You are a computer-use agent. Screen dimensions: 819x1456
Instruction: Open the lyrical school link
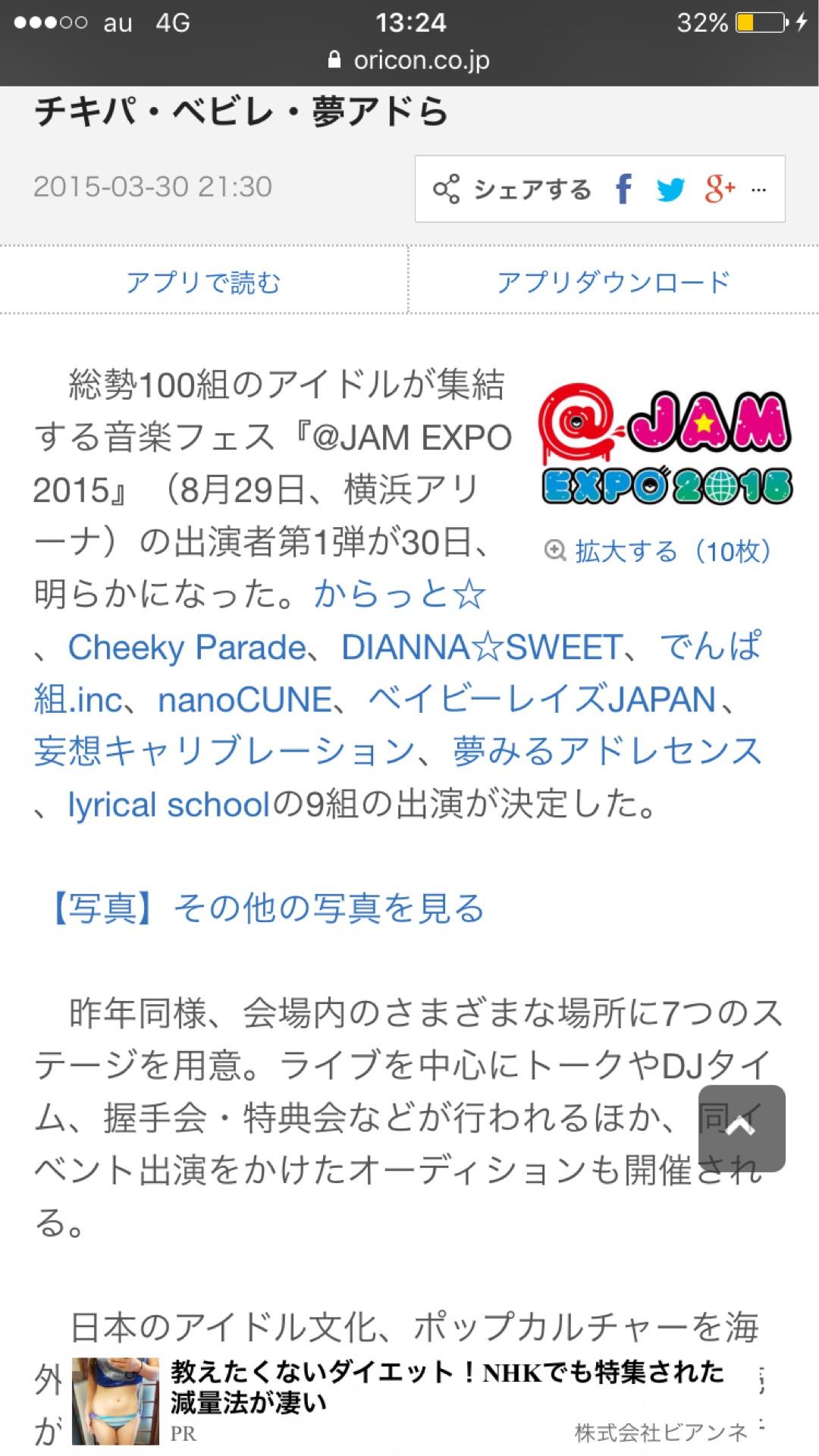[168, 805]
